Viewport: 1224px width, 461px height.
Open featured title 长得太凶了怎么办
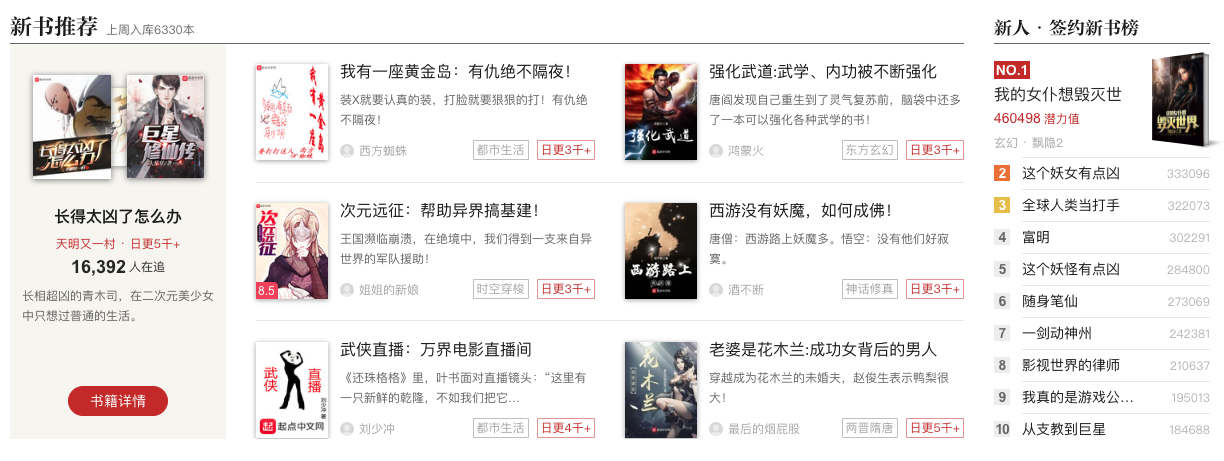click(118, 217)
